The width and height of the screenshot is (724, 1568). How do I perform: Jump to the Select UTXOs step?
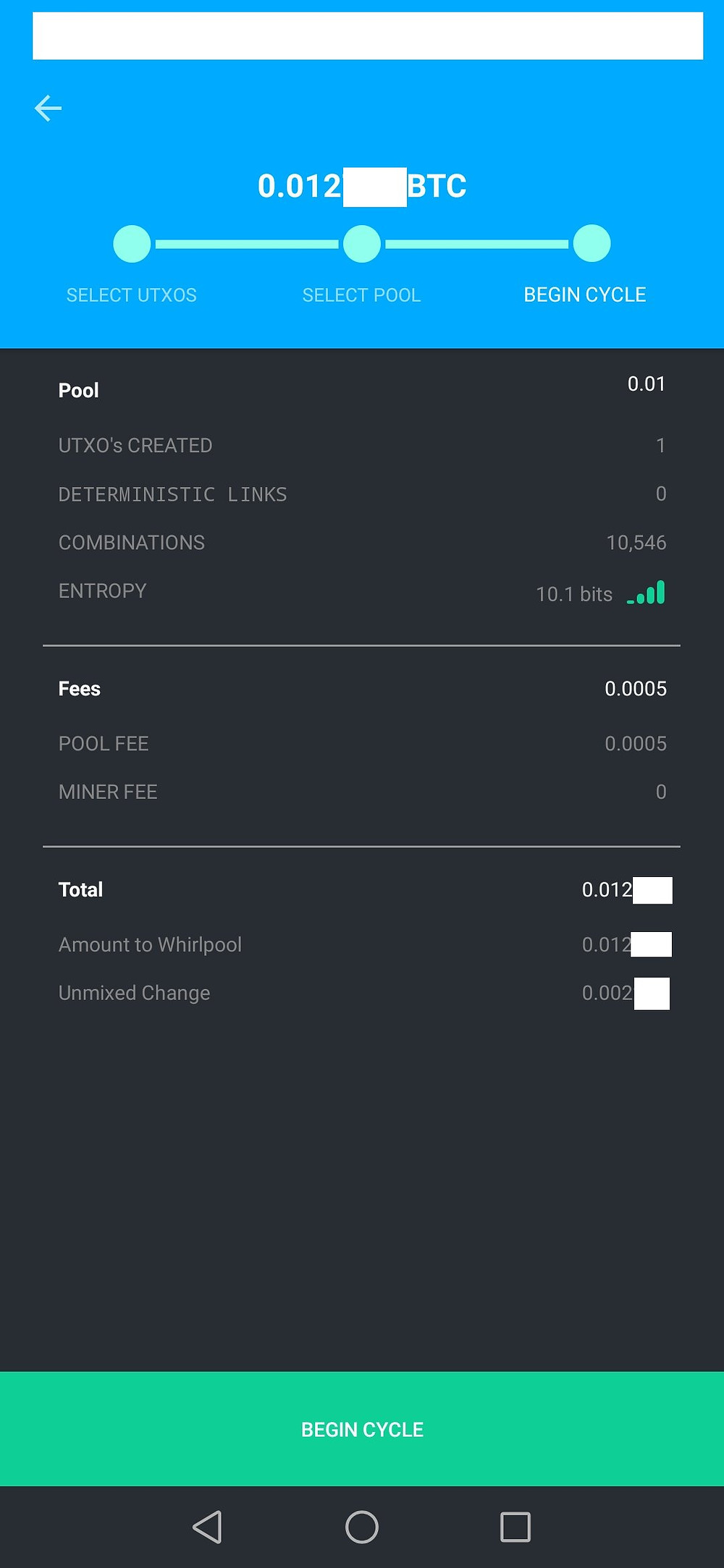tap(132, 244)
